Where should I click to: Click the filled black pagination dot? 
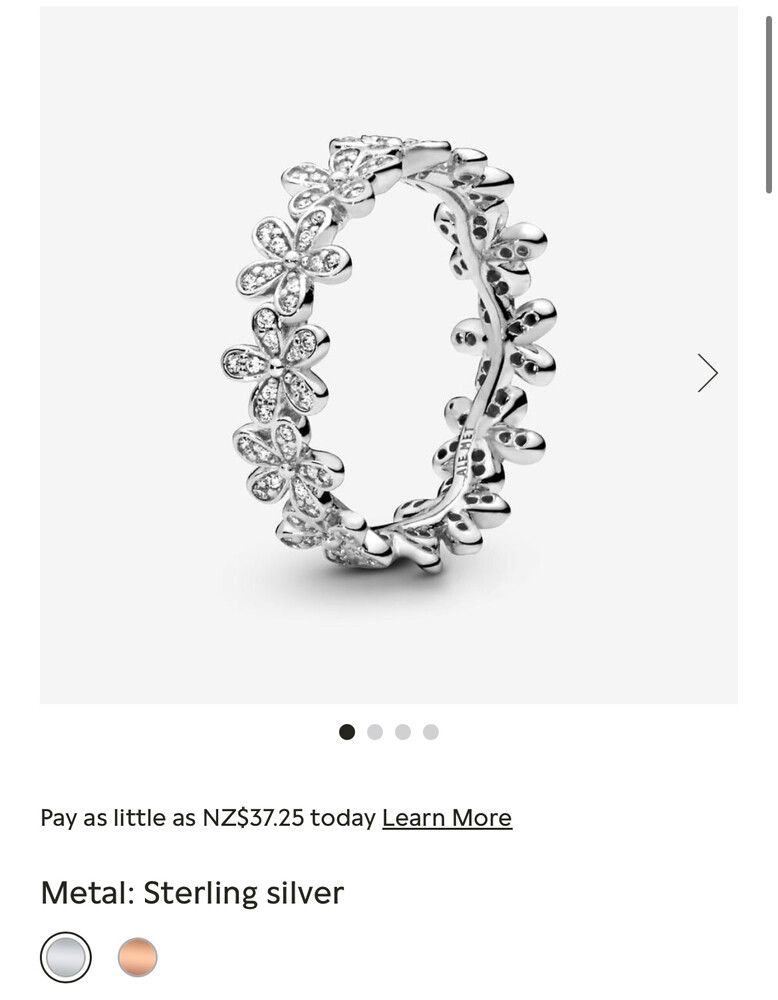tap(349, 733)
